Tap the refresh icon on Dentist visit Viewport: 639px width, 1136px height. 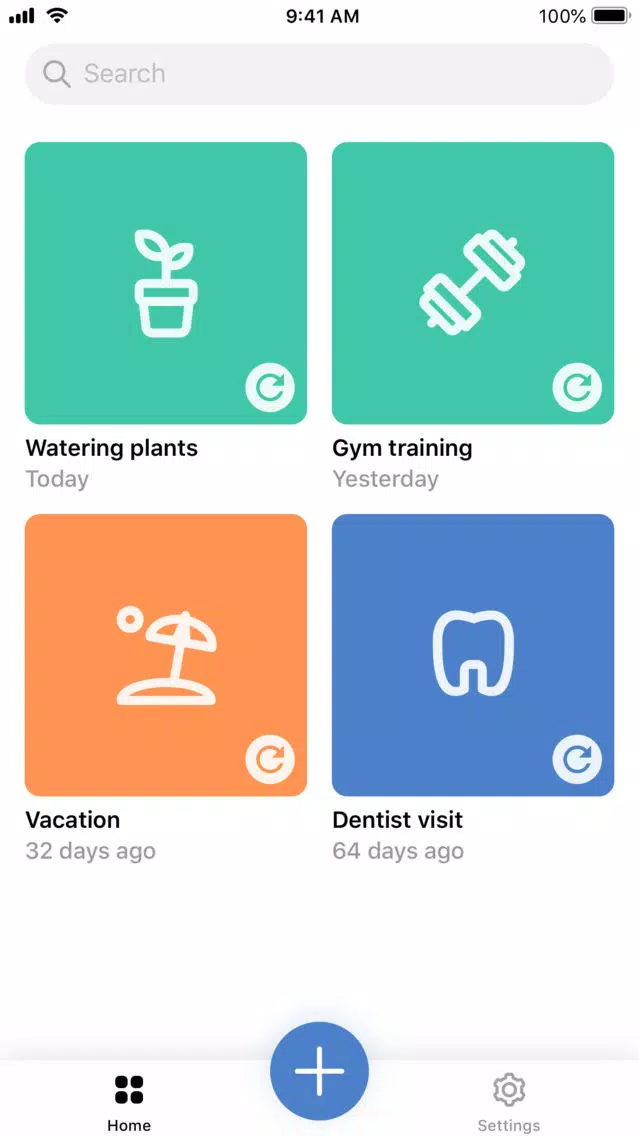coord(577,759)
